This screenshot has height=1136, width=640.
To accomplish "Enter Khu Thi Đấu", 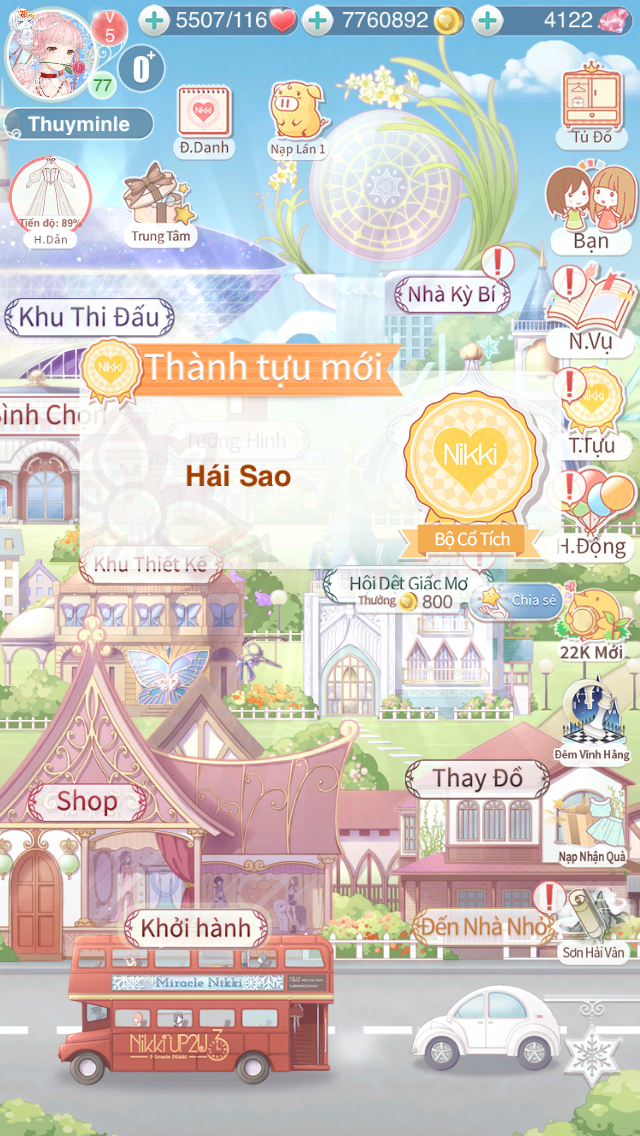I will click(89, 317).
